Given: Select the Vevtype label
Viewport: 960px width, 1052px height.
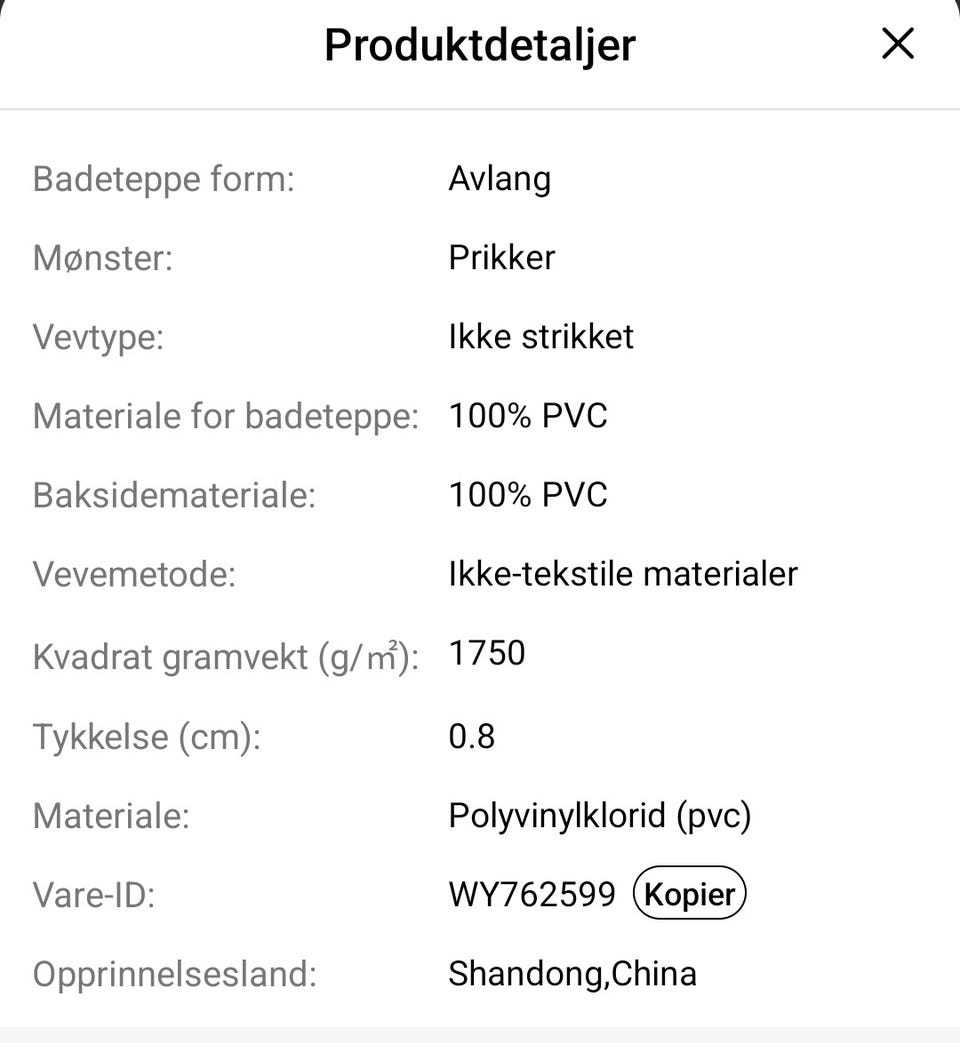Looking at the screenshot, I should (x=94, y=337).
